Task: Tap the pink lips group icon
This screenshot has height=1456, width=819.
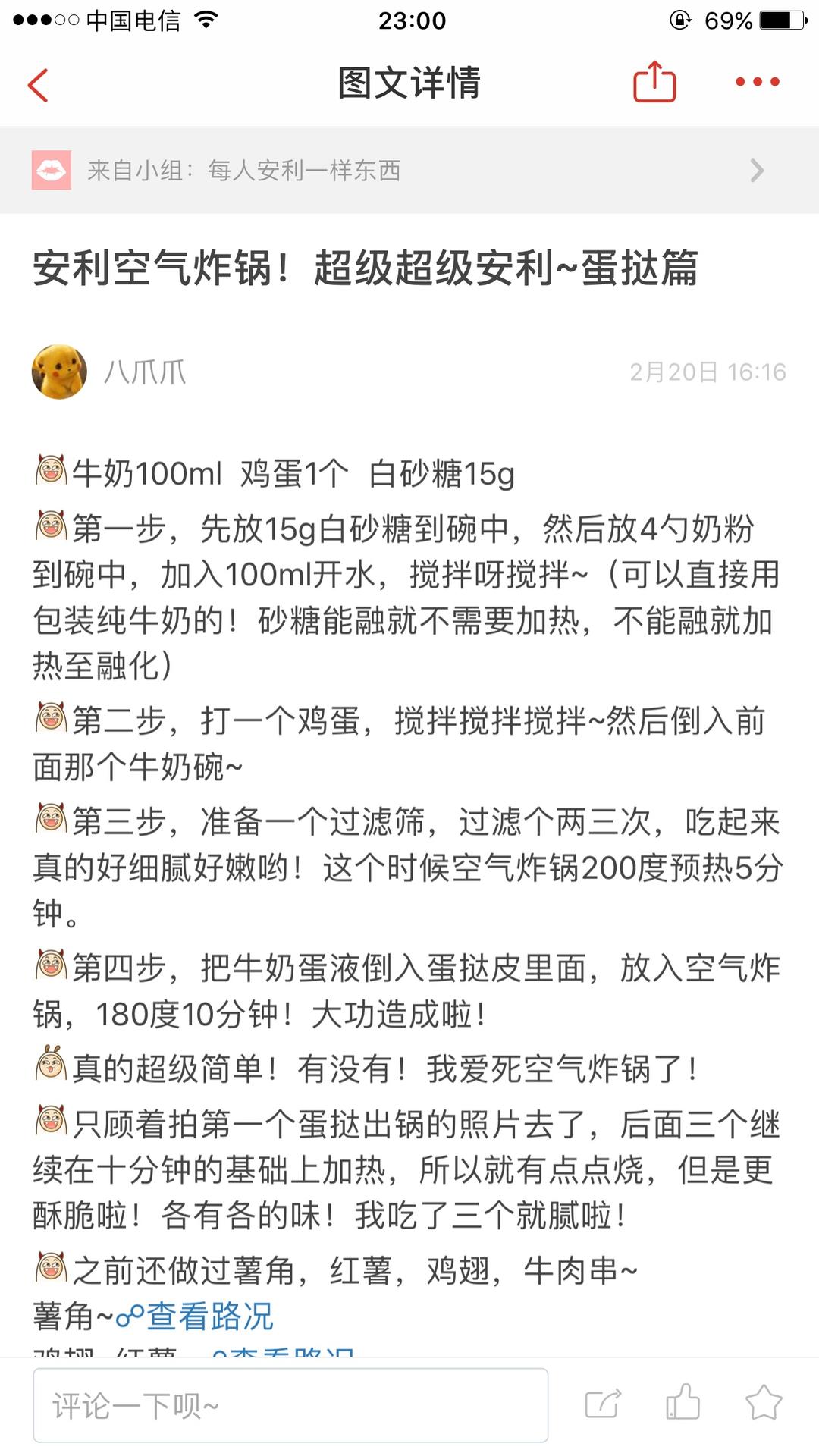Action: 52,170
